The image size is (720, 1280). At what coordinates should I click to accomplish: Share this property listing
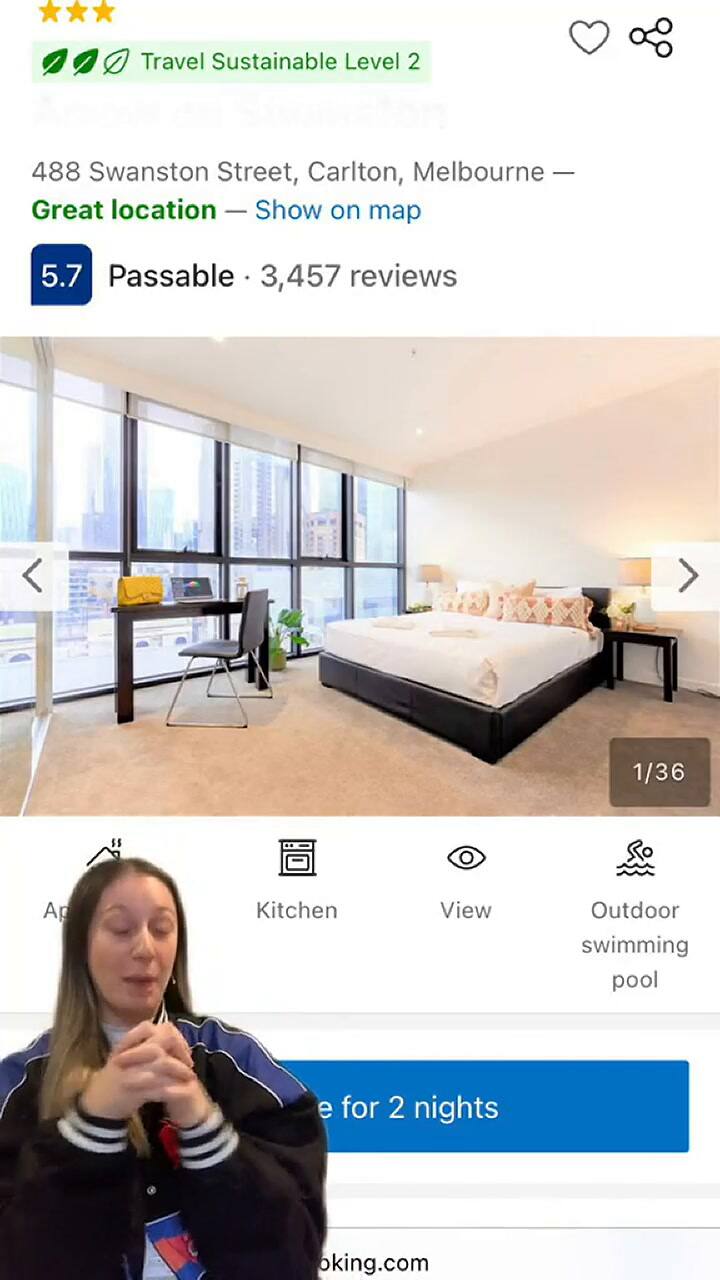pyautogui.click(x=651, y=38)
